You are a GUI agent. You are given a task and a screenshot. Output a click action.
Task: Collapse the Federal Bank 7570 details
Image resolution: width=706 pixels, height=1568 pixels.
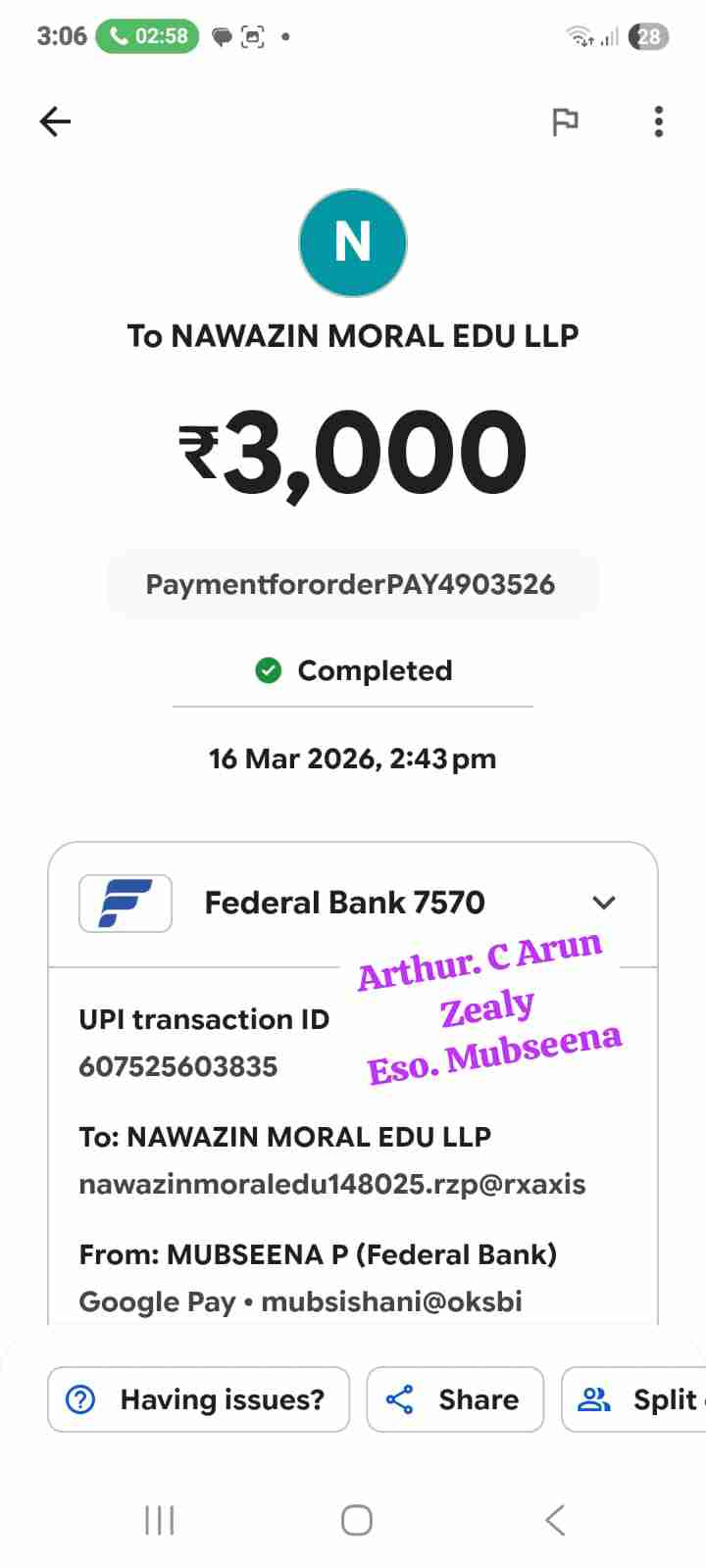tap(604, 903)
